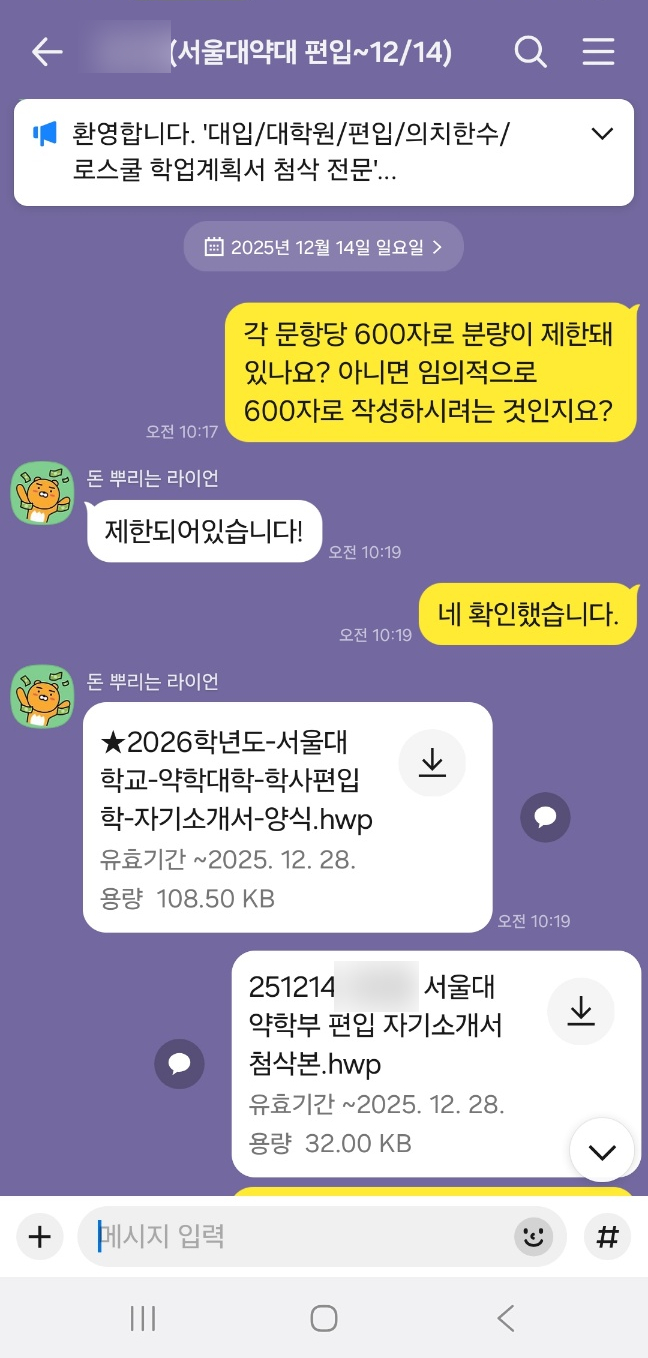
Task: Show recent apps from navigation bar
Action: [143, 1318]
